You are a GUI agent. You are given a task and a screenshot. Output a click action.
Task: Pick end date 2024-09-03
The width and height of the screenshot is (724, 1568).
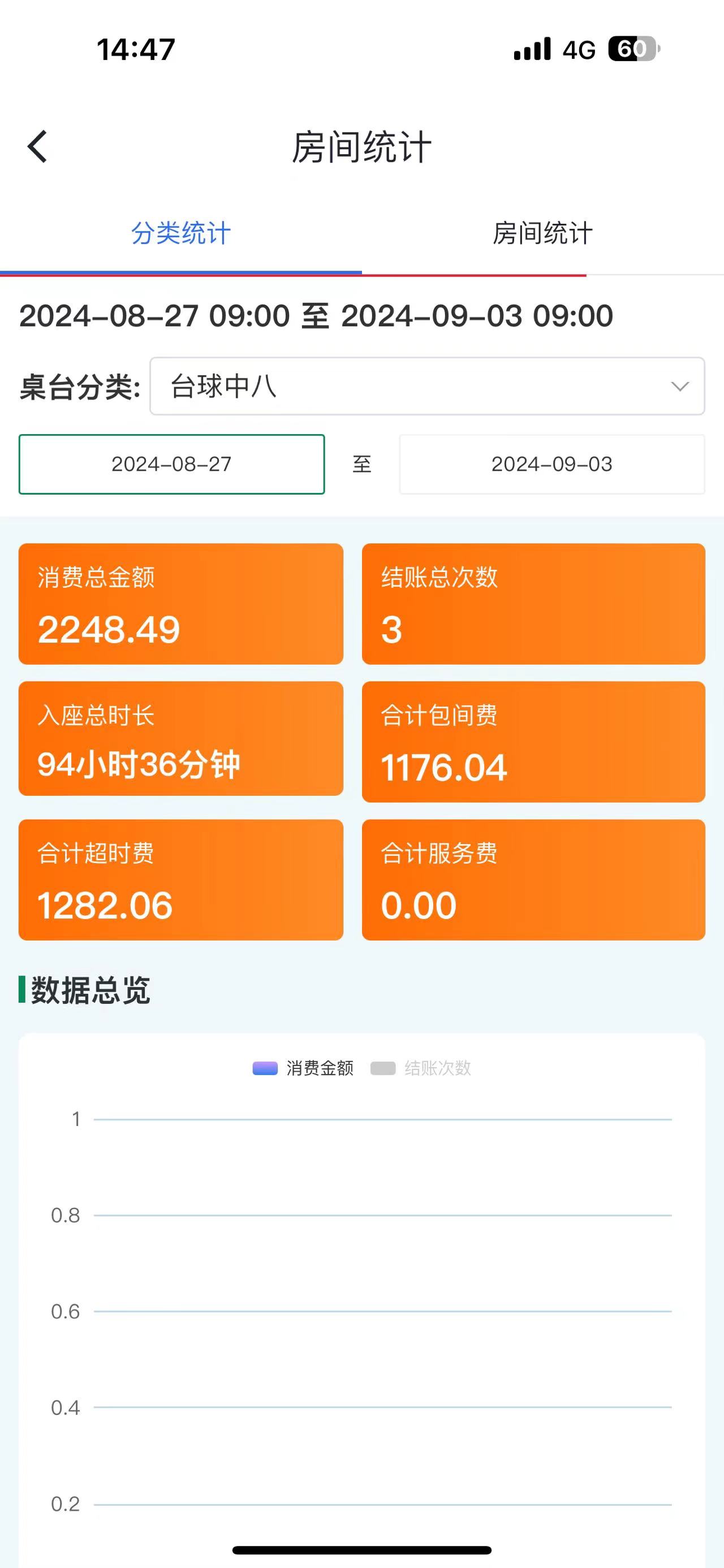551,465
